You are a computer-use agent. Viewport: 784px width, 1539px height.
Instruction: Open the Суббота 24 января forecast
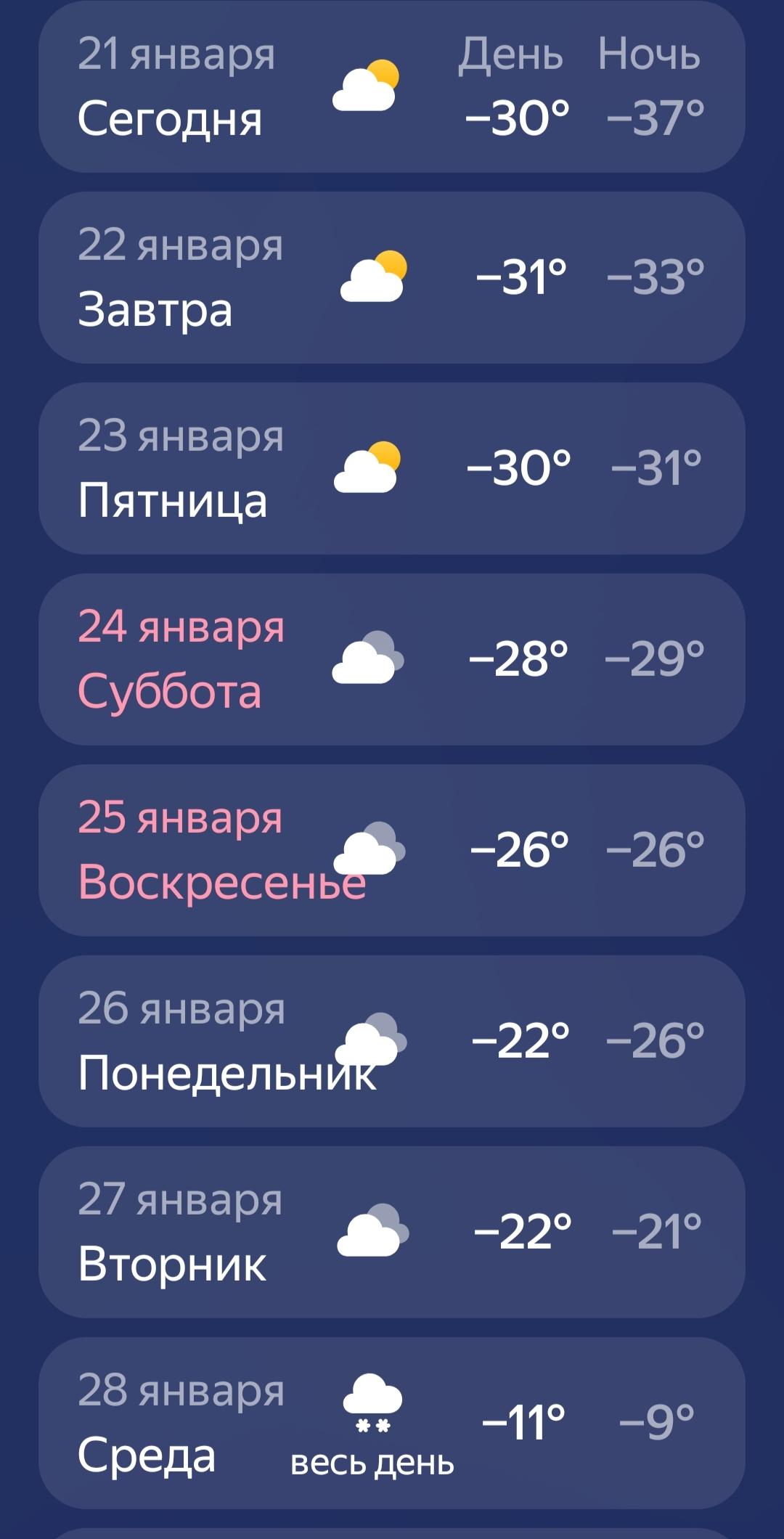click(x=392, y=659)
